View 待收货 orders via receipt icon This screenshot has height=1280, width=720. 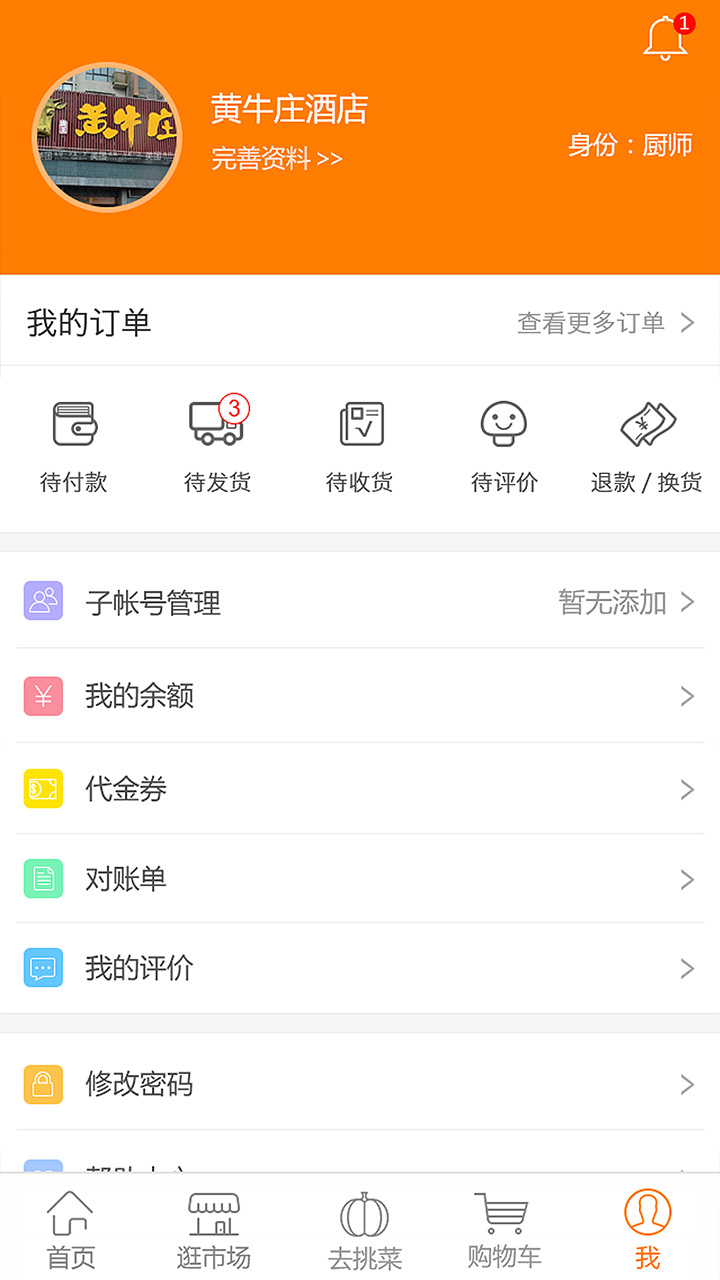click(x=359, y=425)
